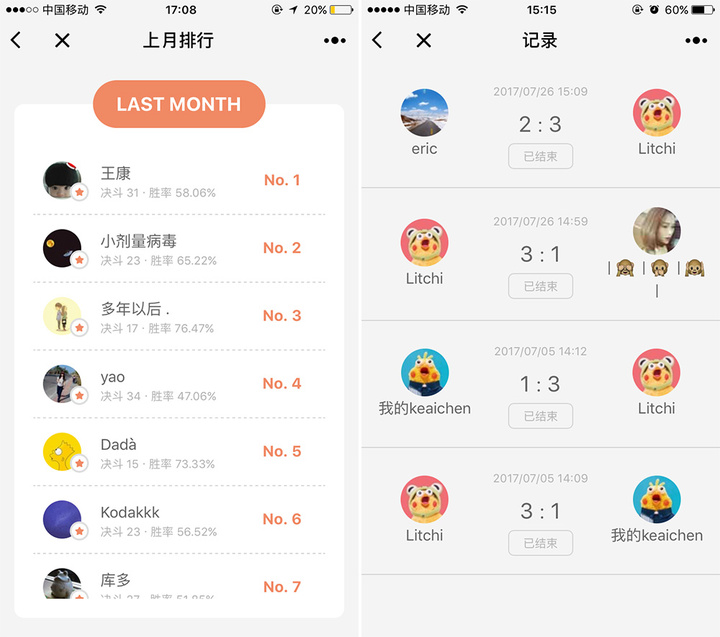Viewport: 720px width, 637px height.
Task: View 小剂量病毒 ranked No. 2
Action: click(x=179, y=248)
